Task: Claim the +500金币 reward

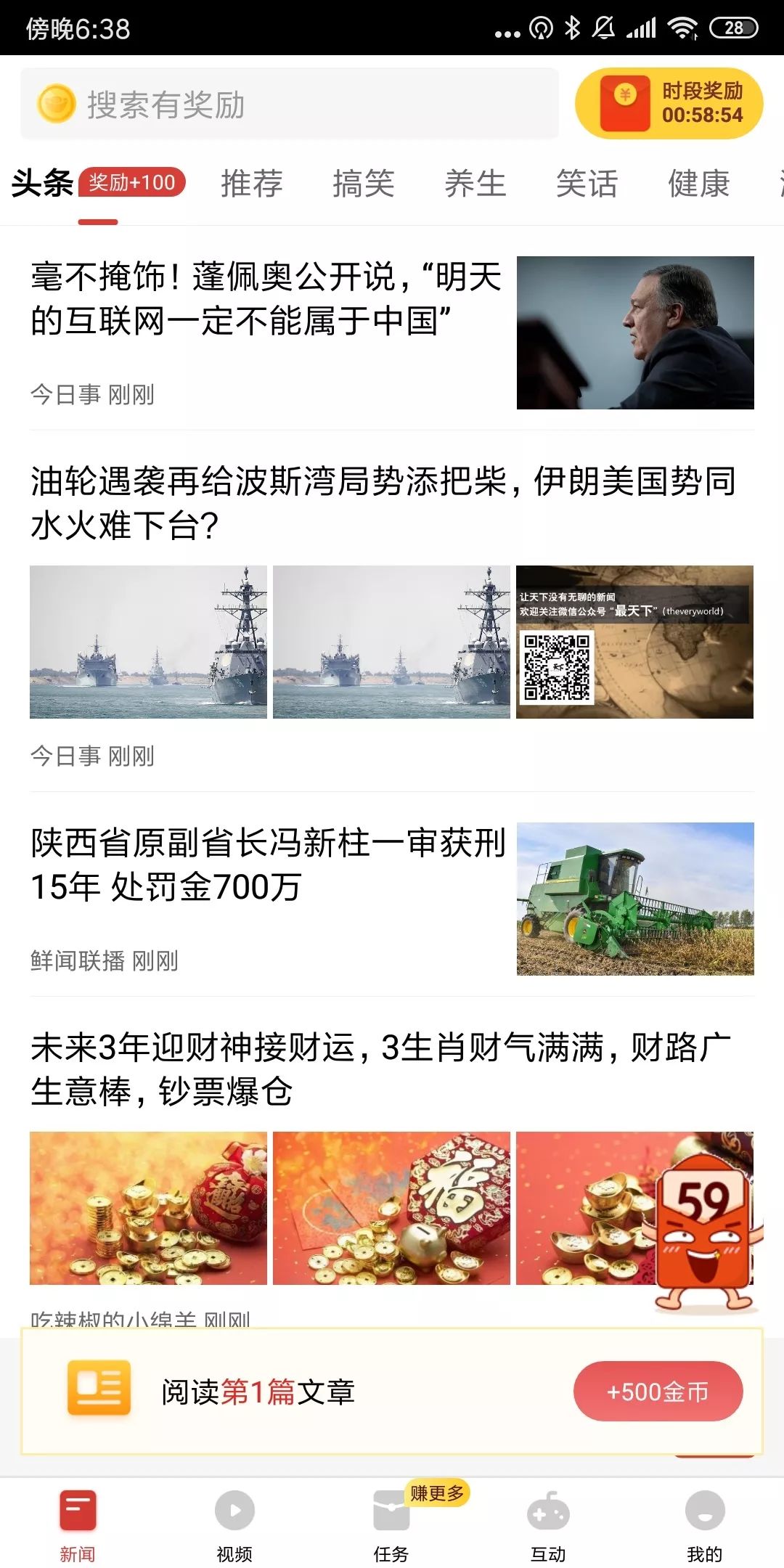Action: 658,1392
